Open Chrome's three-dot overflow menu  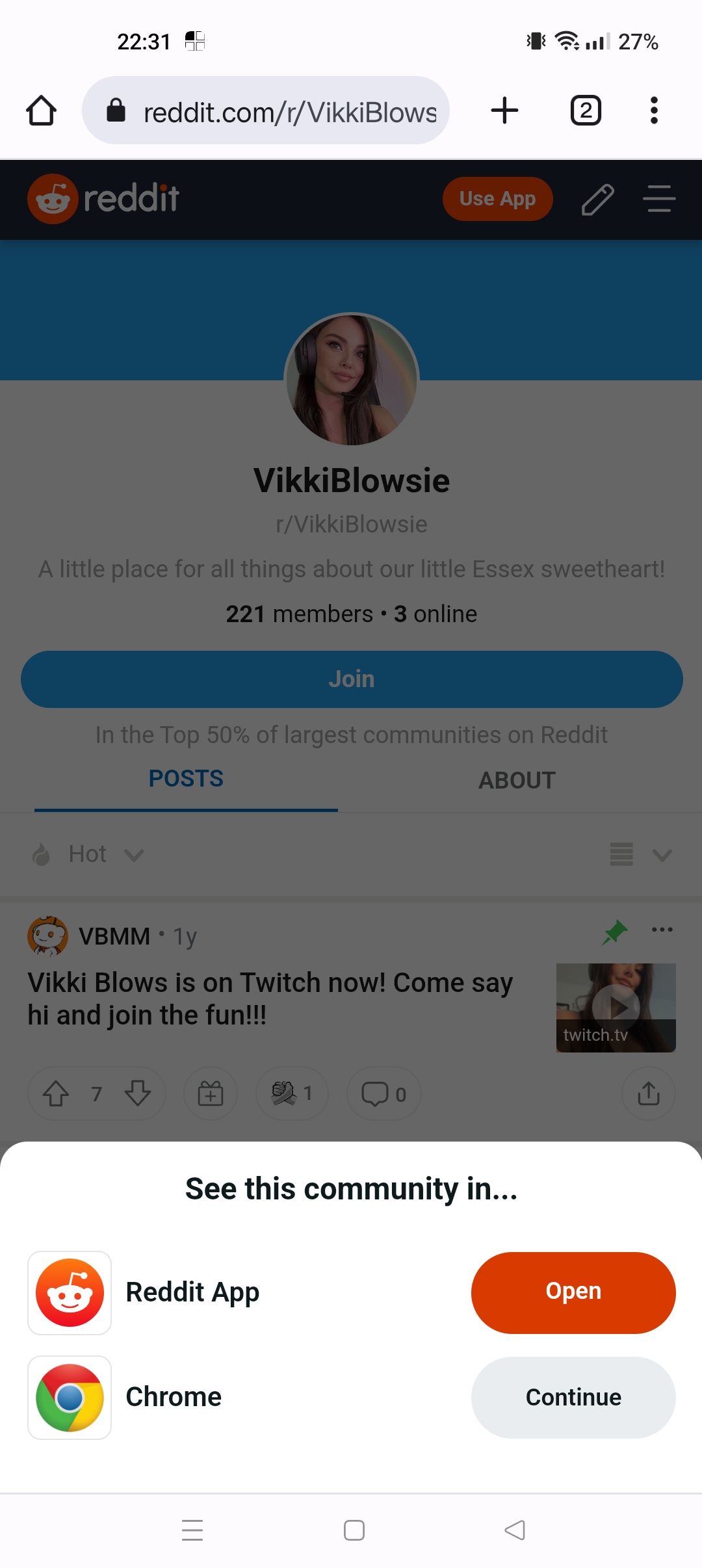(x=654, y=111)
